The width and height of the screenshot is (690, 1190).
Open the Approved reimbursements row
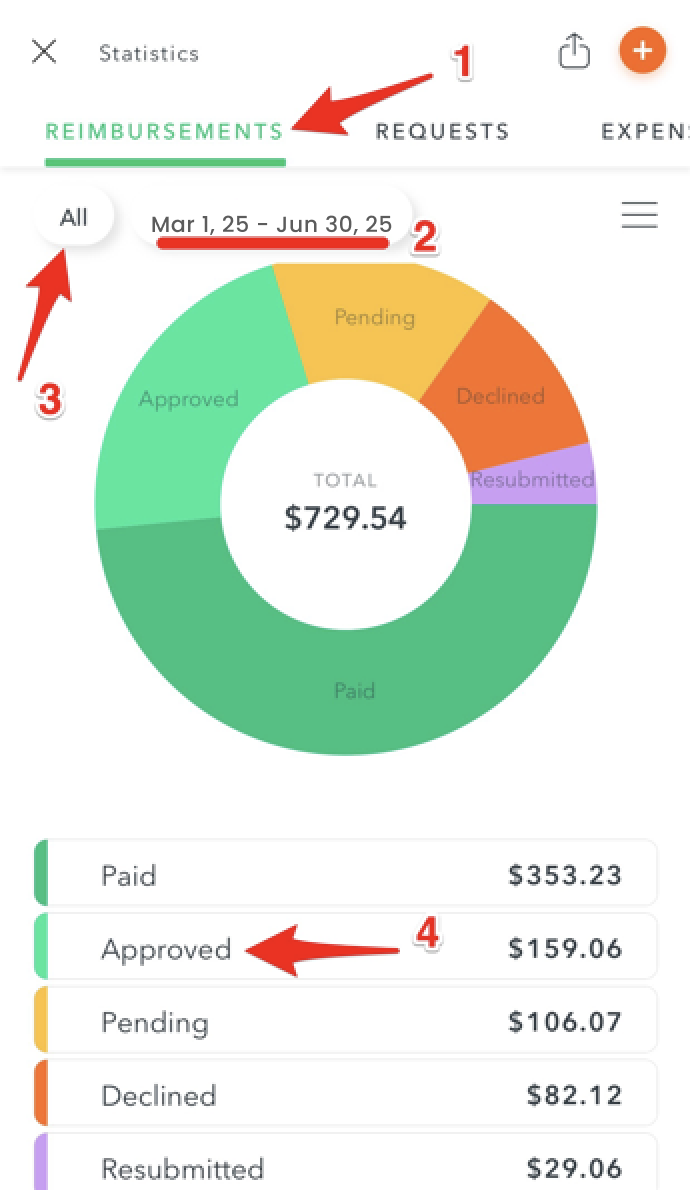pos(345,946)
